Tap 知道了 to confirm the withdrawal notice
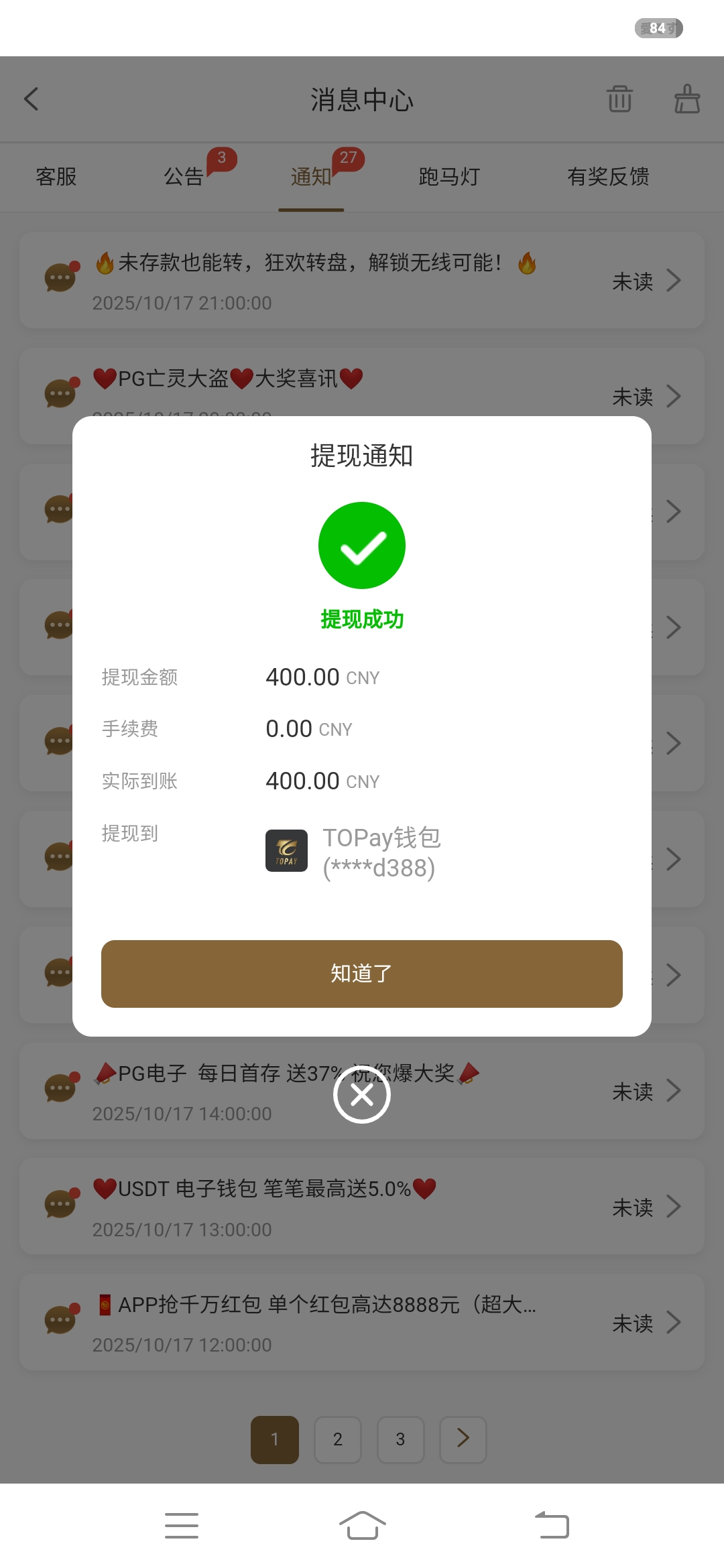This screenshot has height=1568, width=724. click(x=362, y=974)
